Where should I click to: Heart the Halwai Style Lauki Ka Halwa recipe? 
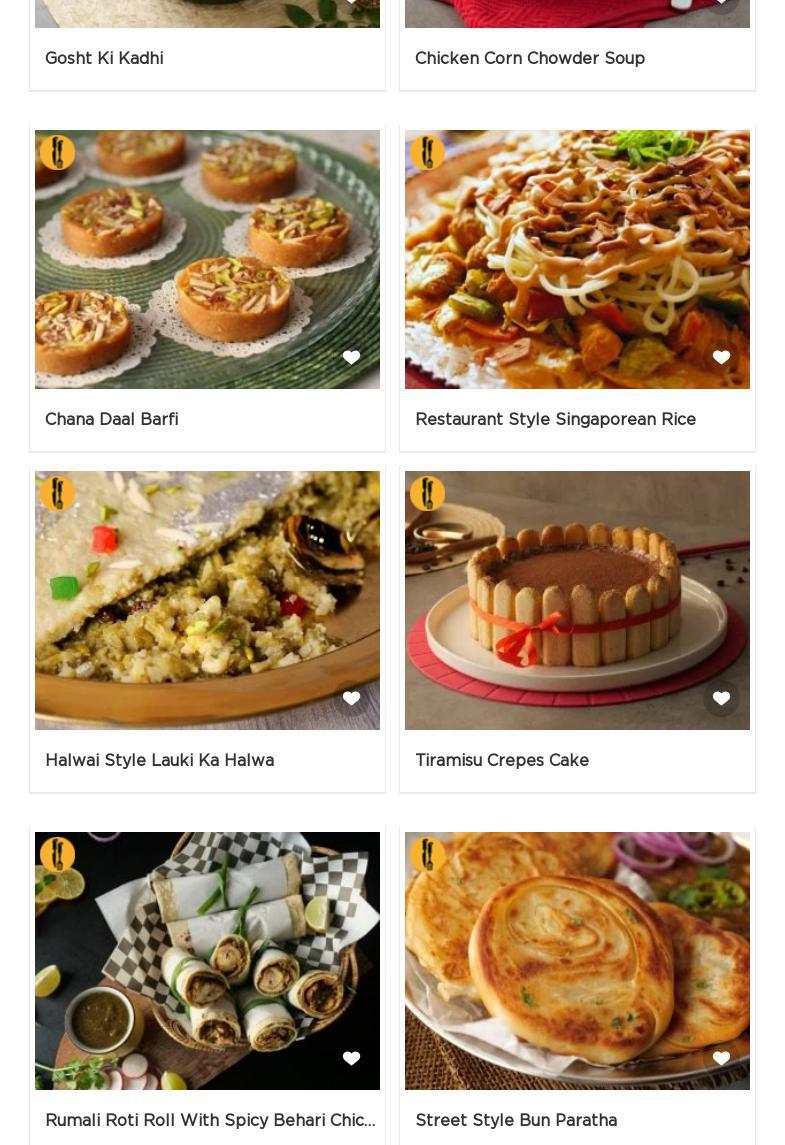click(351, 698)
